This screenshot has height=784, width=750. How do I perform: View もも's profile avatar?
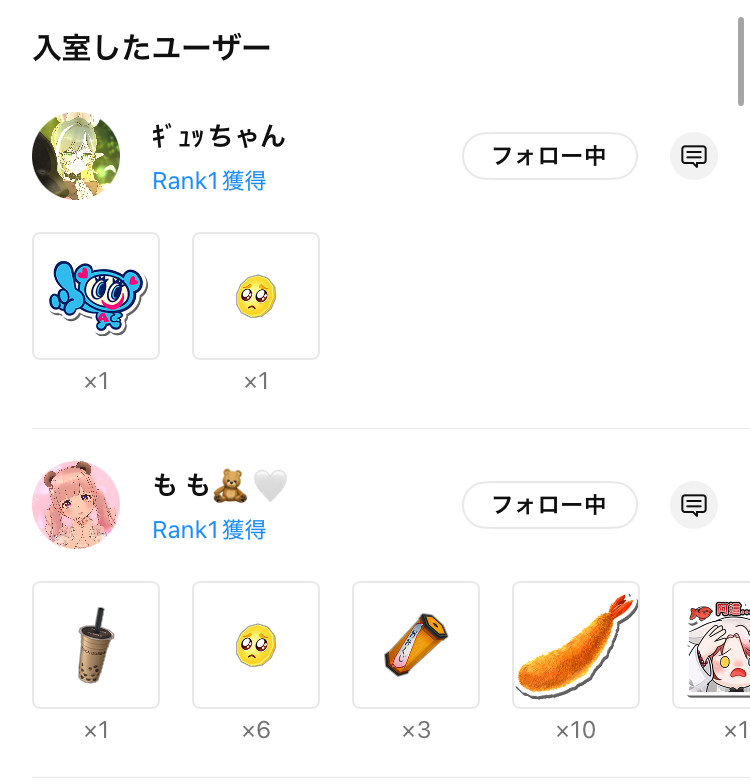tap(76, 505)
